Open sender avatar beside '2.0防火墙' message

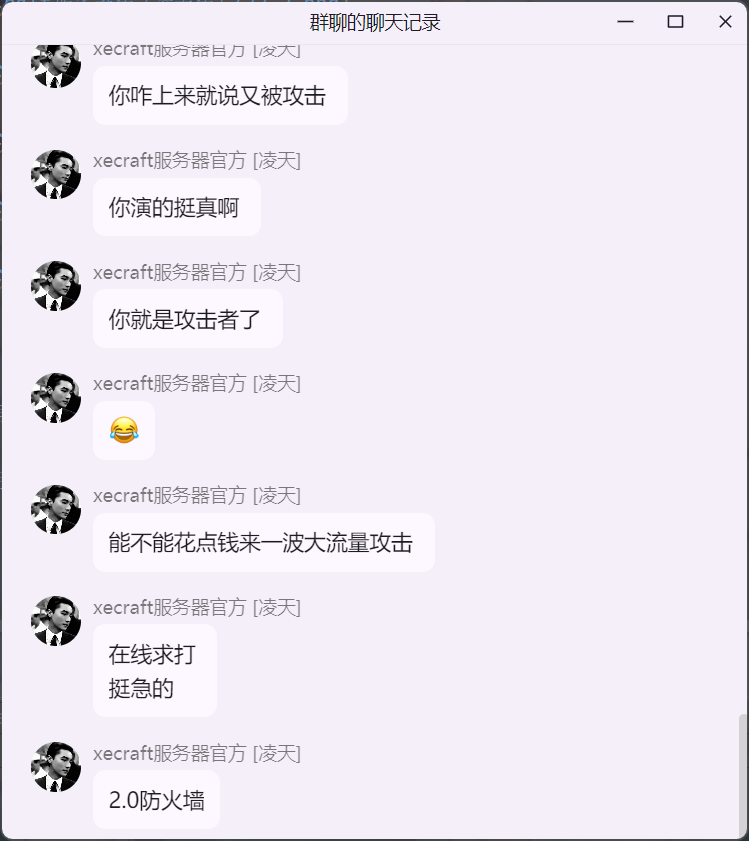[56, 767]
